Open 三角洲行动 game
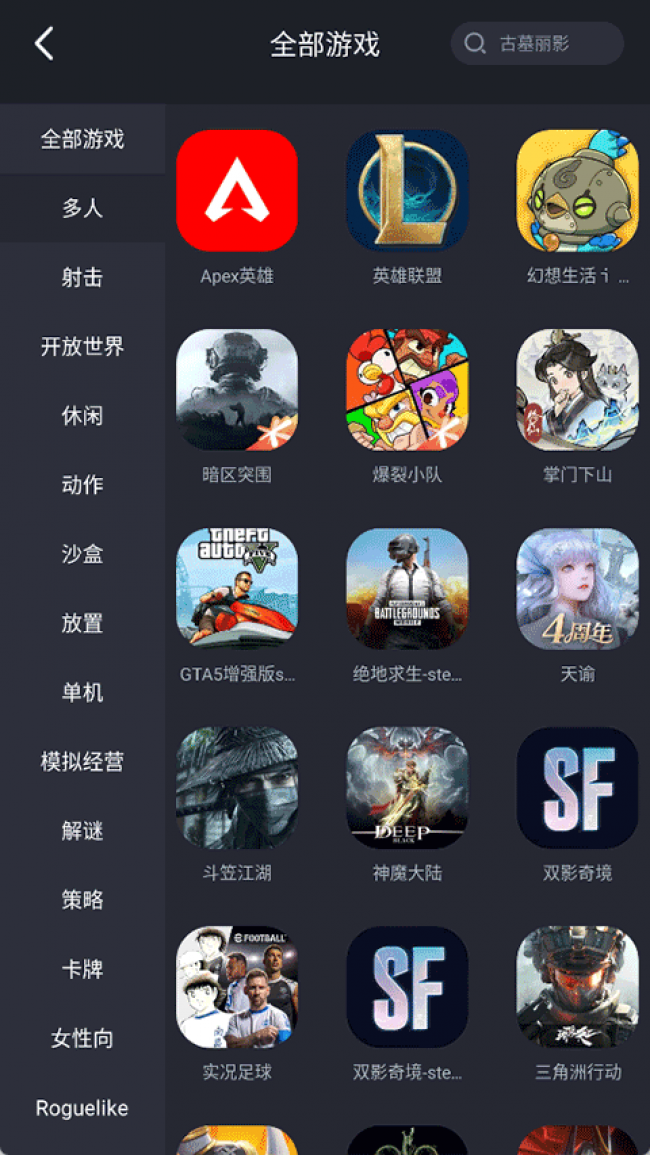 click(577, 986)
